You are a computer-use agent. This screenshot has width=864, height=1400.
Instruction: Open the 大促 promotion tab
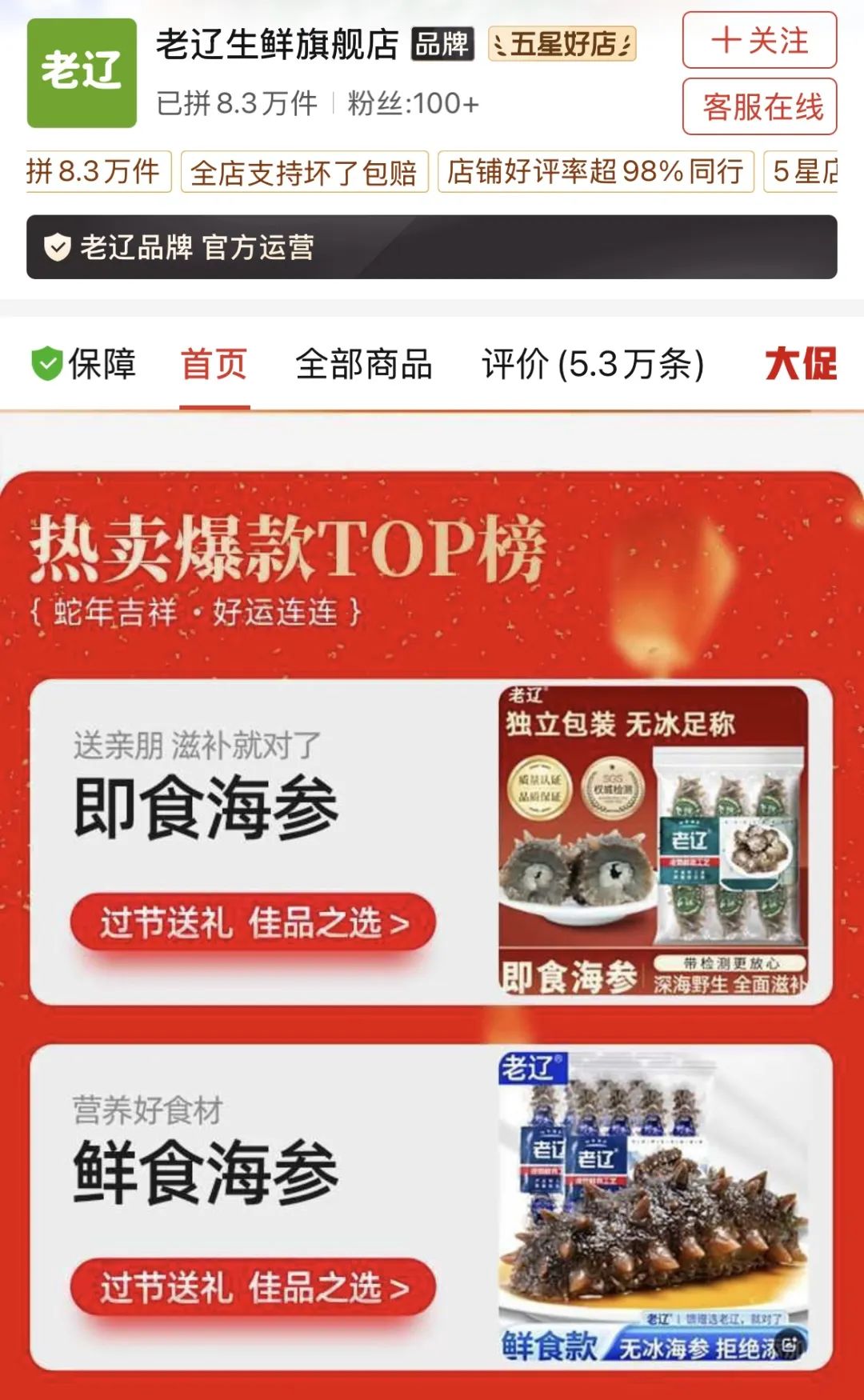(801, 365)
